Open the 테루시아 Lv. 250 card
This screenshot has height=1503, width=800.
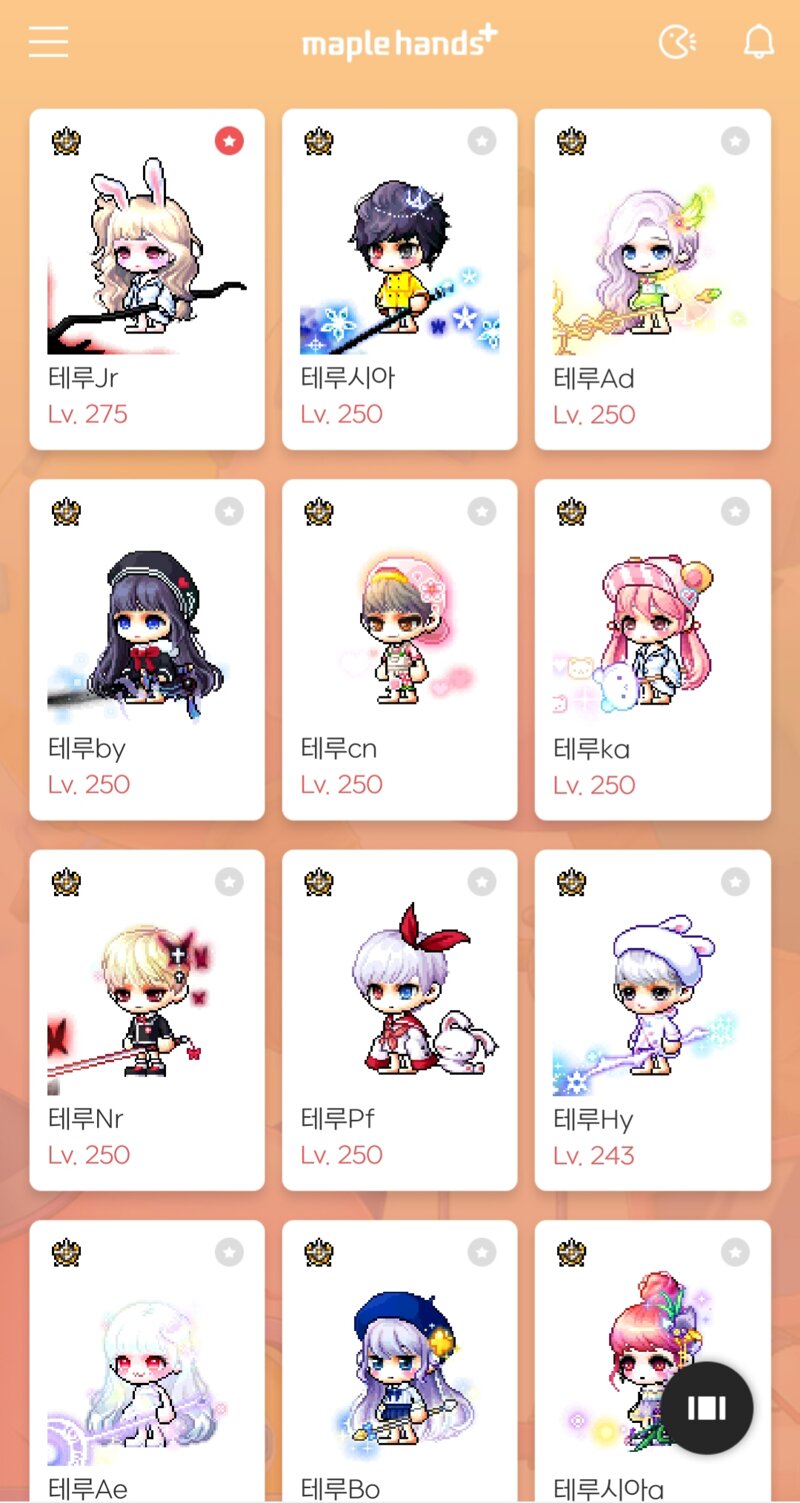pos(399,280)
